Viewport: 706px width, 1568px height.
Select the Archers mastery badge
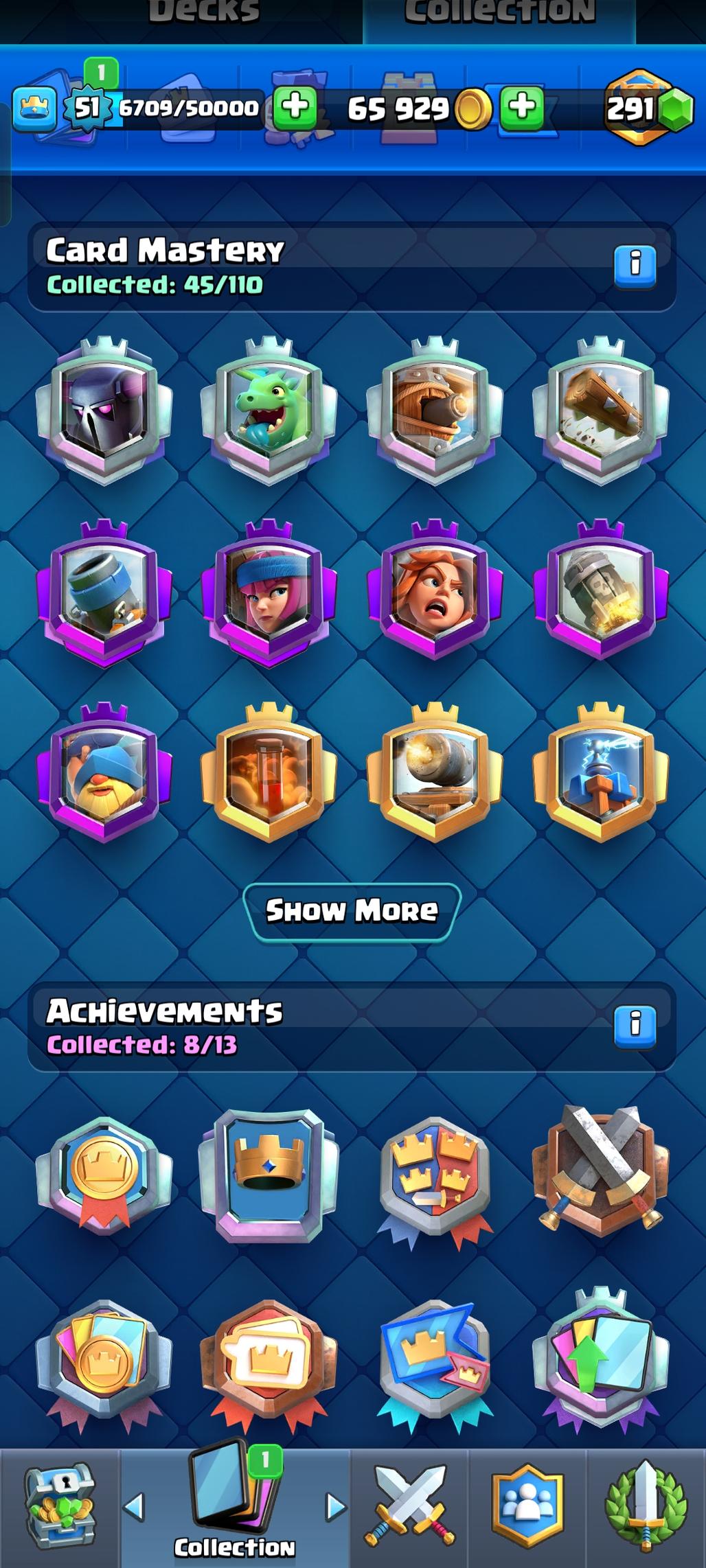point(269,592)
